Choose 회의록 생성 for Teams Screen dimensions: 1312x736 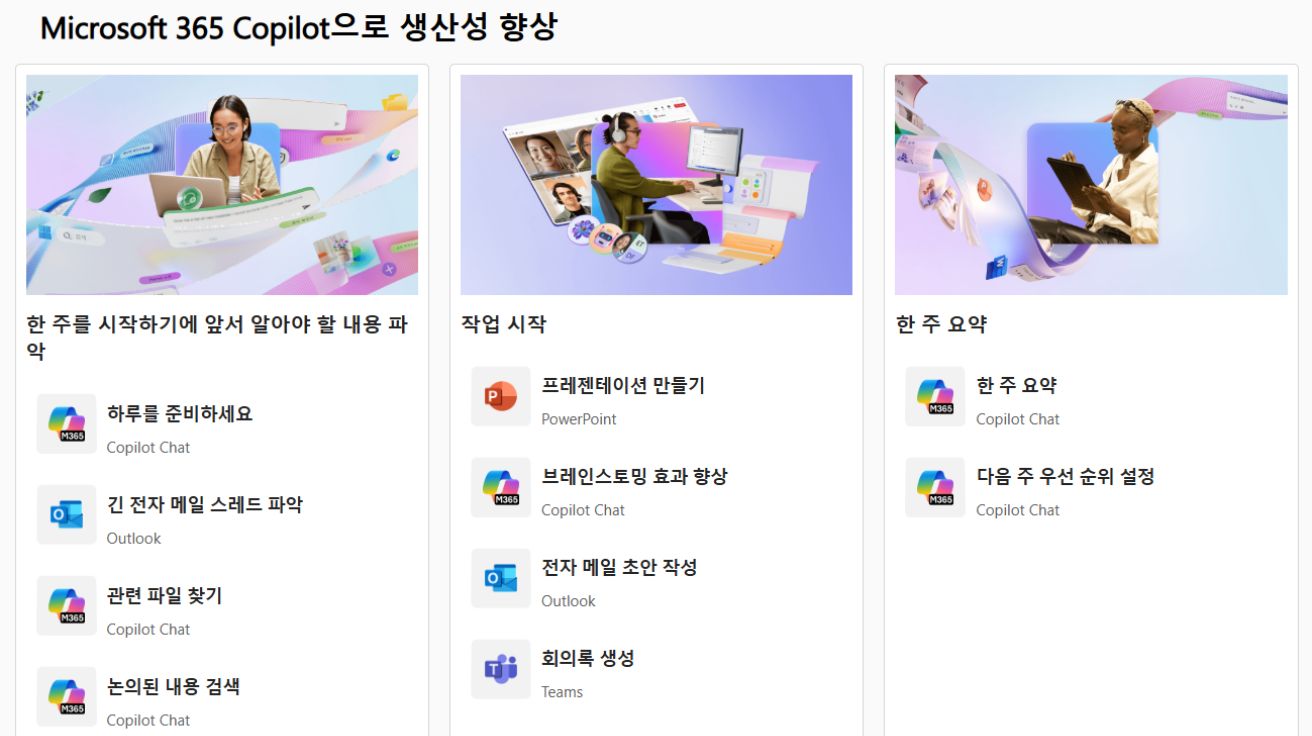pos(588,659)
